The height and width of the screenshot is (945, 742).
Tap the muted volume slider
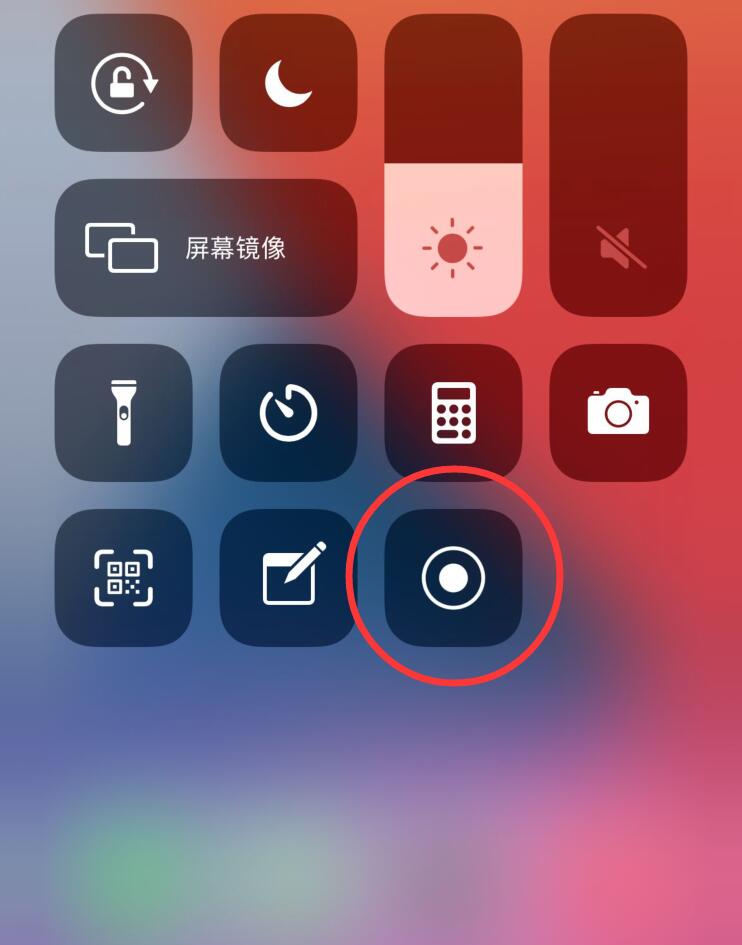coord(618,165)
